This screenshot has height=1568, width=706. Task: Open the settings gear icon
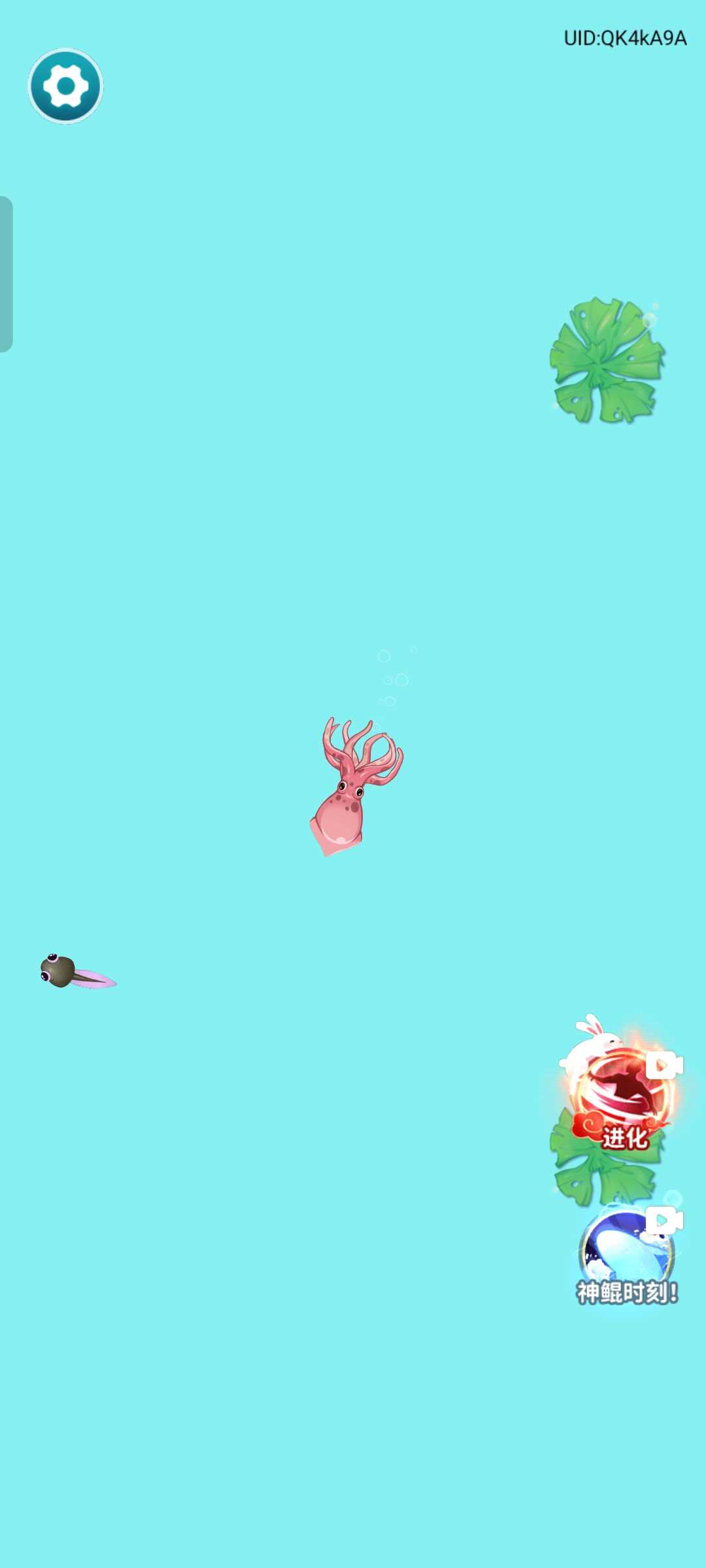click(65, 86)
